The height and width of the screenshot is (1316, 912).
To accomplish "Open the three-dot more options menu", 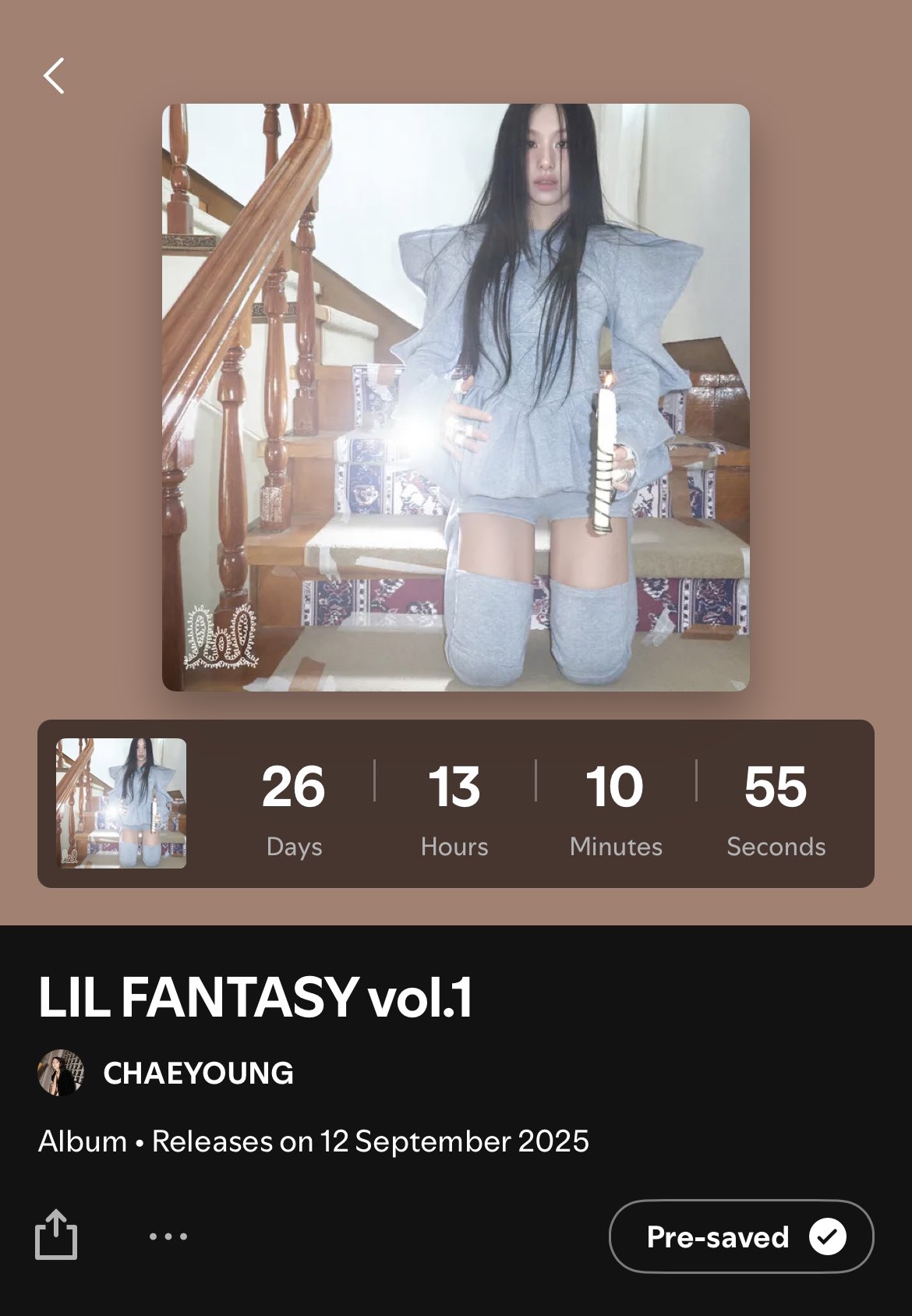I will (x=168, y=1236).
